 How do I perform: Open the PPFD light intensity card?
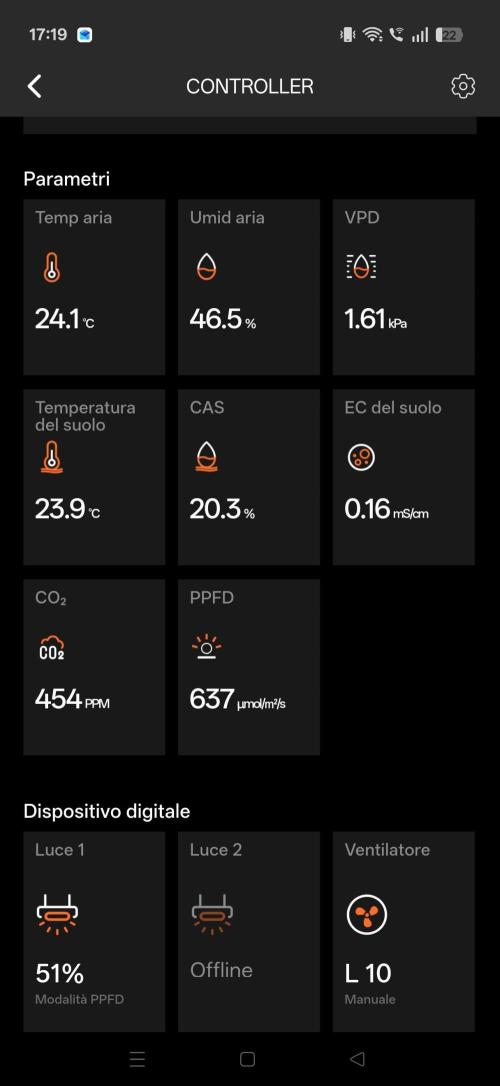[x=249, y=667]
